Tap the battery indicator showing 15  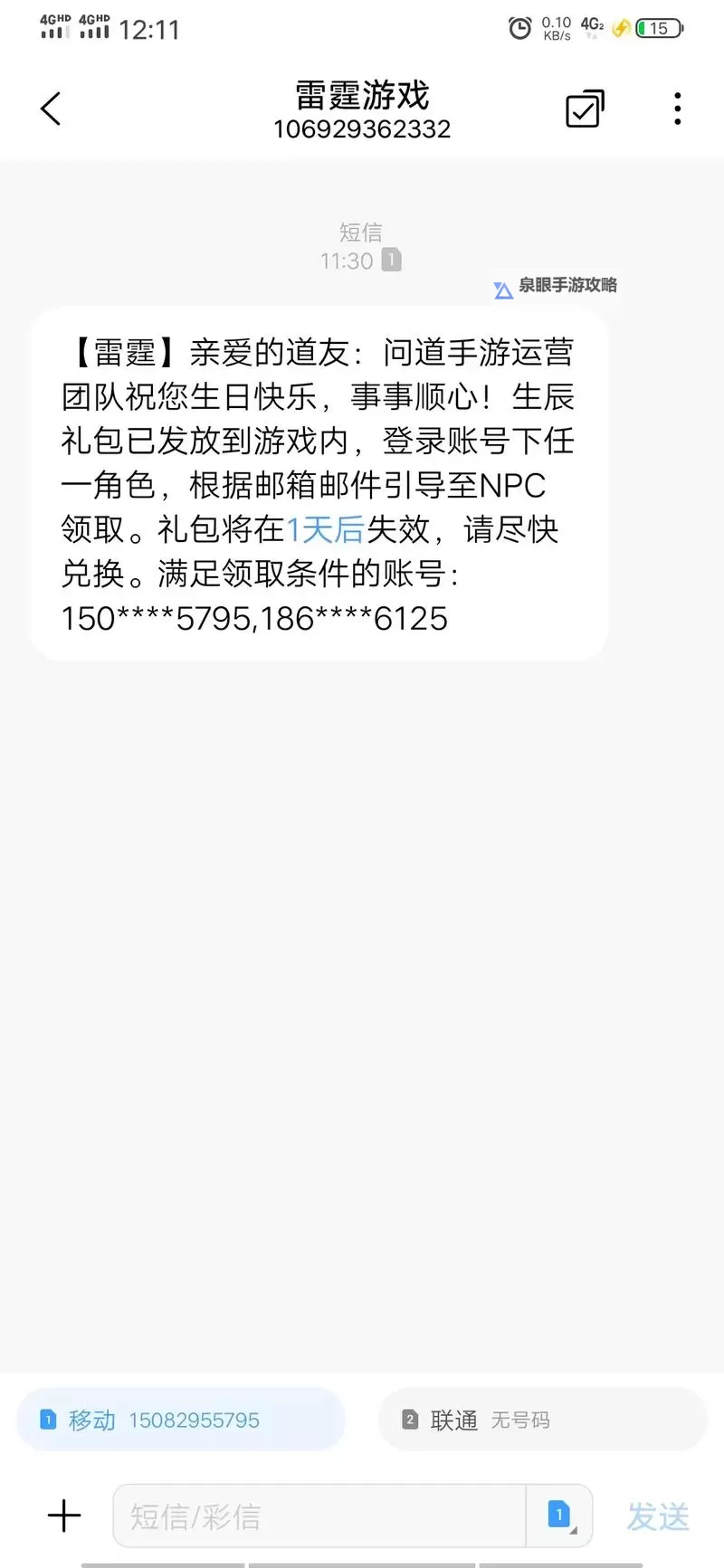coord(659,28)
